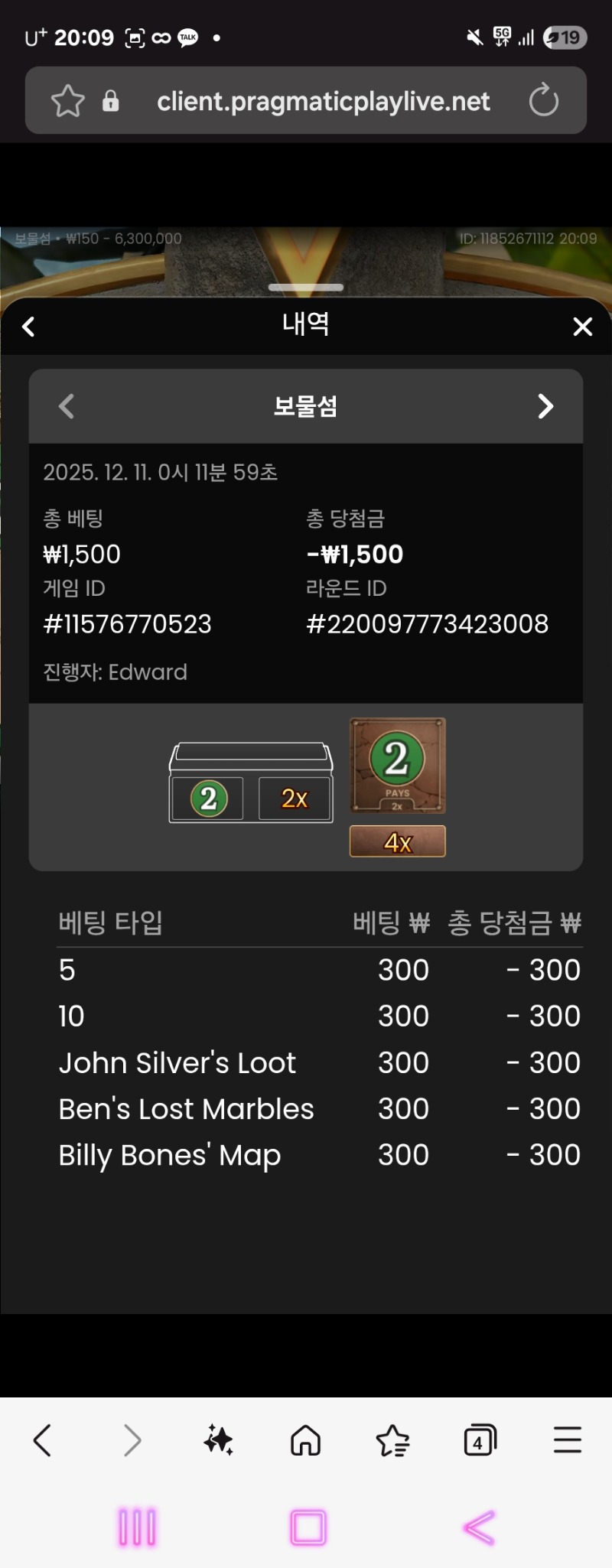Bookmark this page with the star icon
The image size is (612, 1568).
point(67,101)
